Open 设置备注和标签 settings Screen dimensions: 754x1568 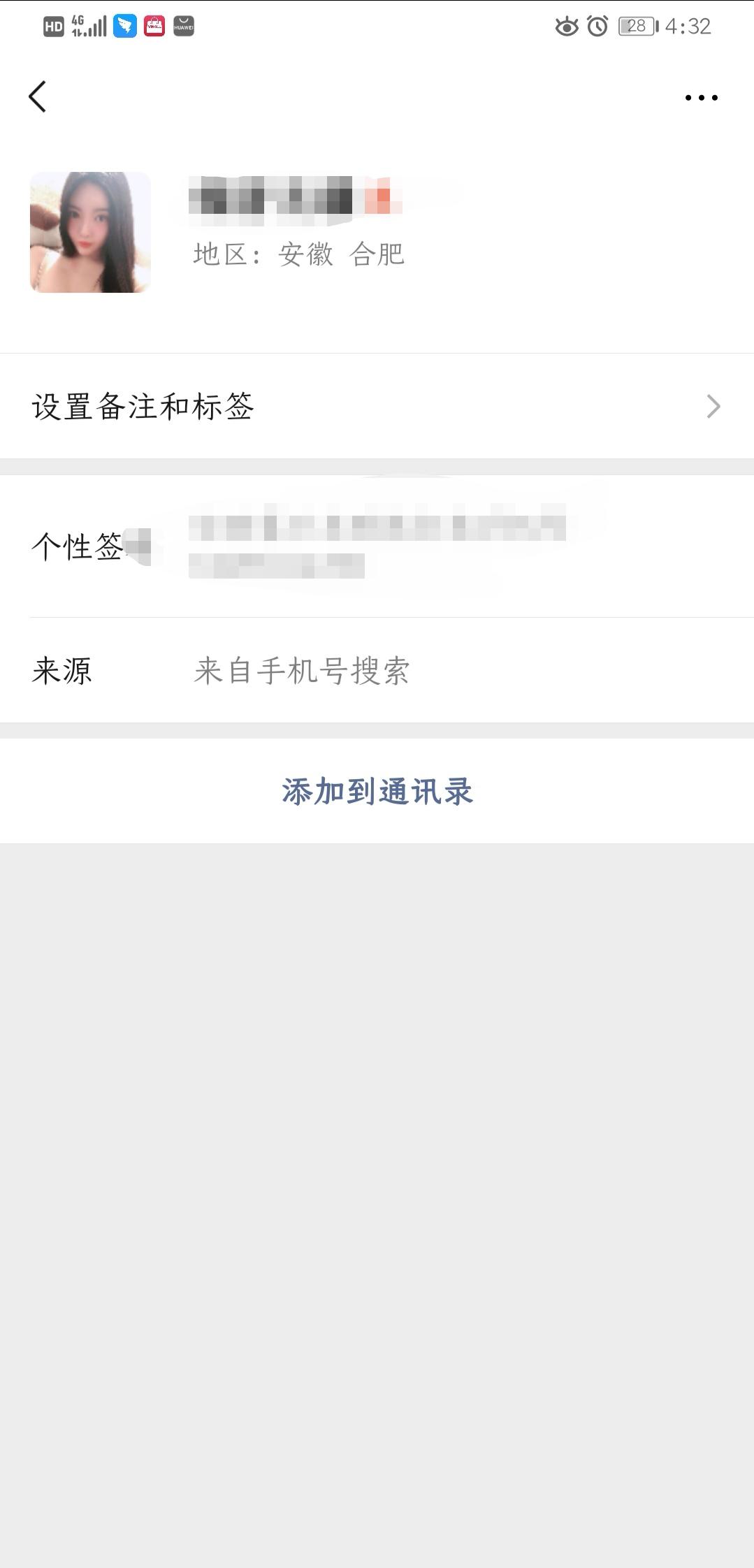pos(377,406)
